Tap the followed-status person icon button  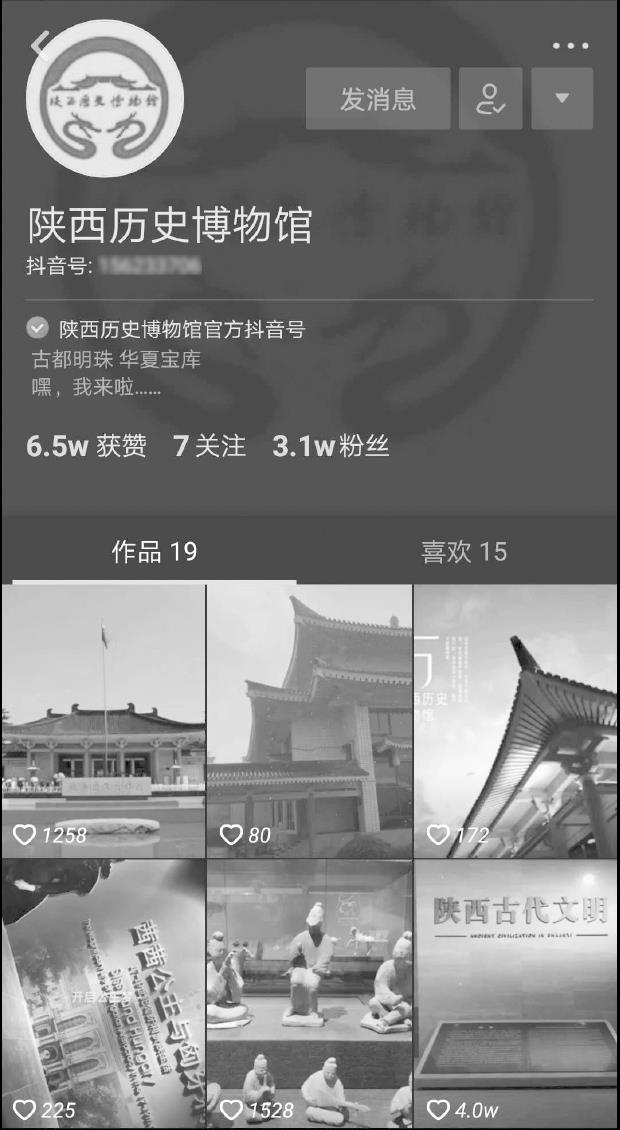point(490,99)
